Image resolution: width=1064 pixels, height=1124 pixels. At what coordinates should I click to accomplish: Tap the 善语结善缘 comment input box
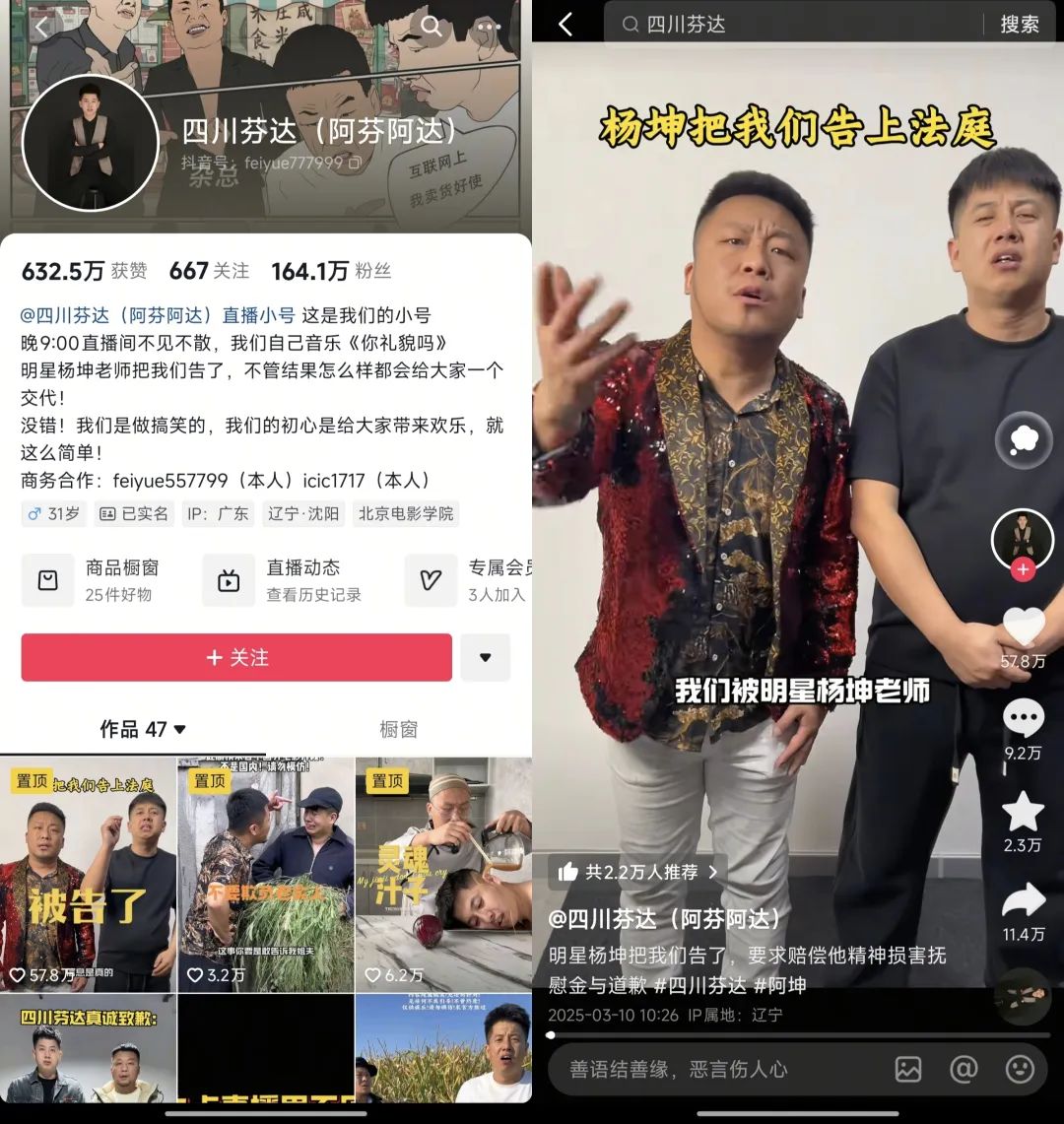coord(709,1069)
